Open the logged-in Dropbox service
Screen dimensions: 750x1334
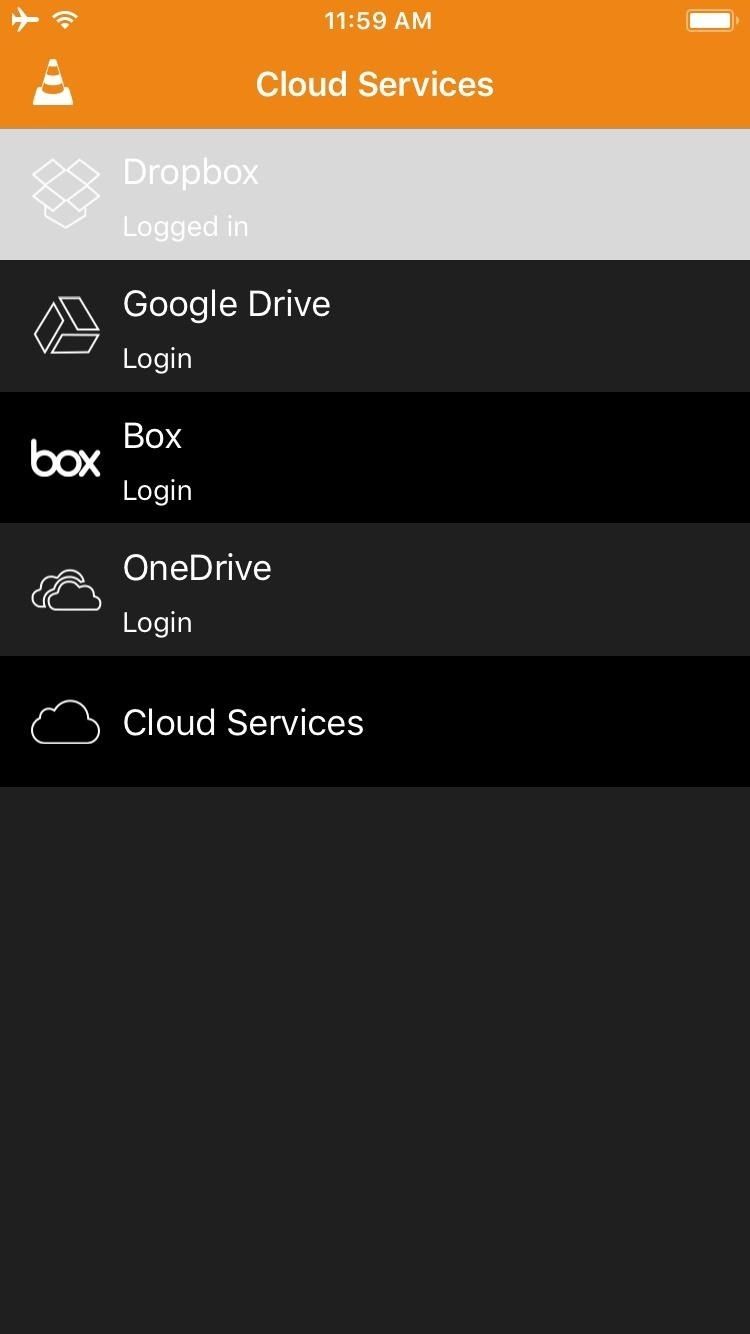pos(375,195)
